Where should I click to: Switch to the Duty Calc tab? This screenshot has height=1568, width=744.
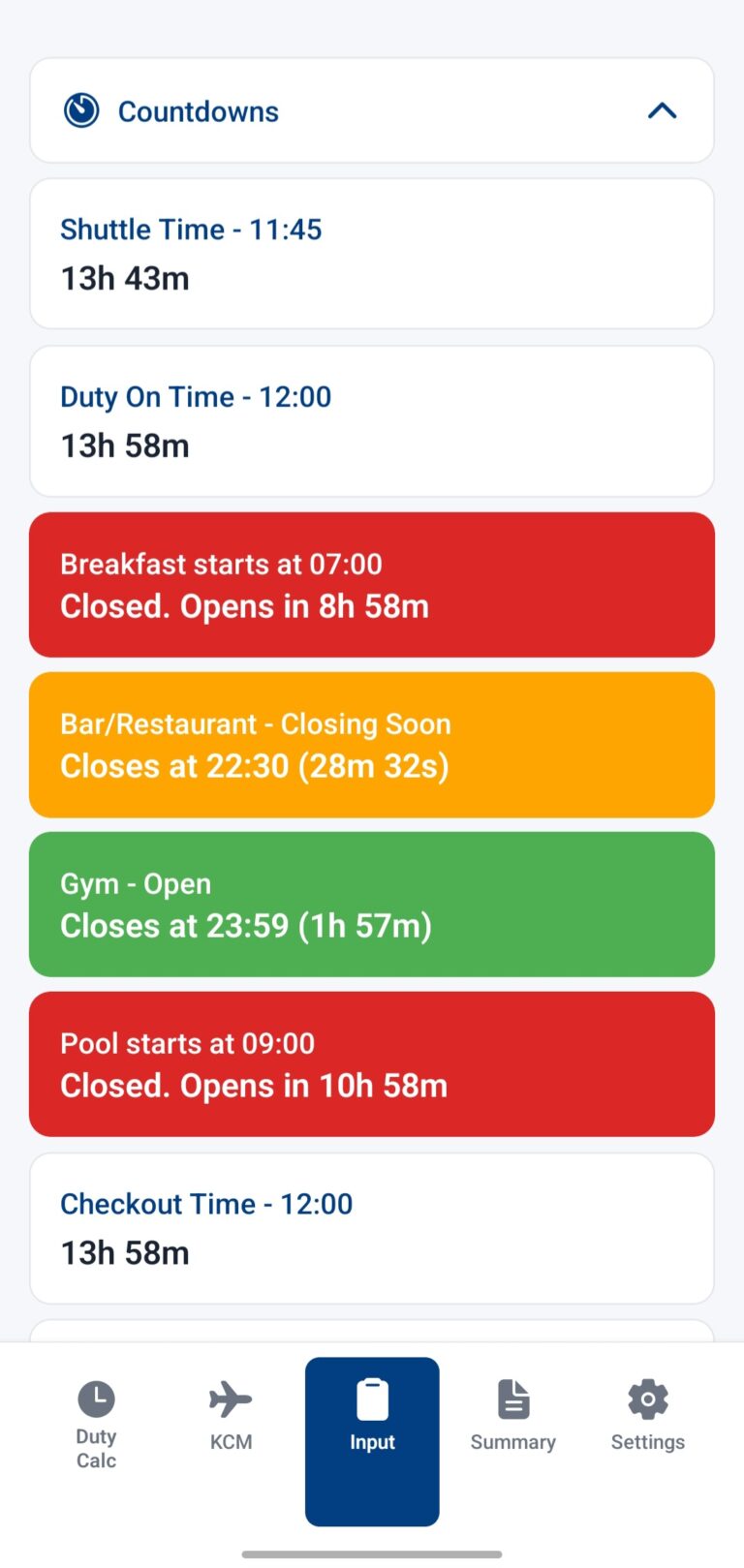(x=96, y=1424)
